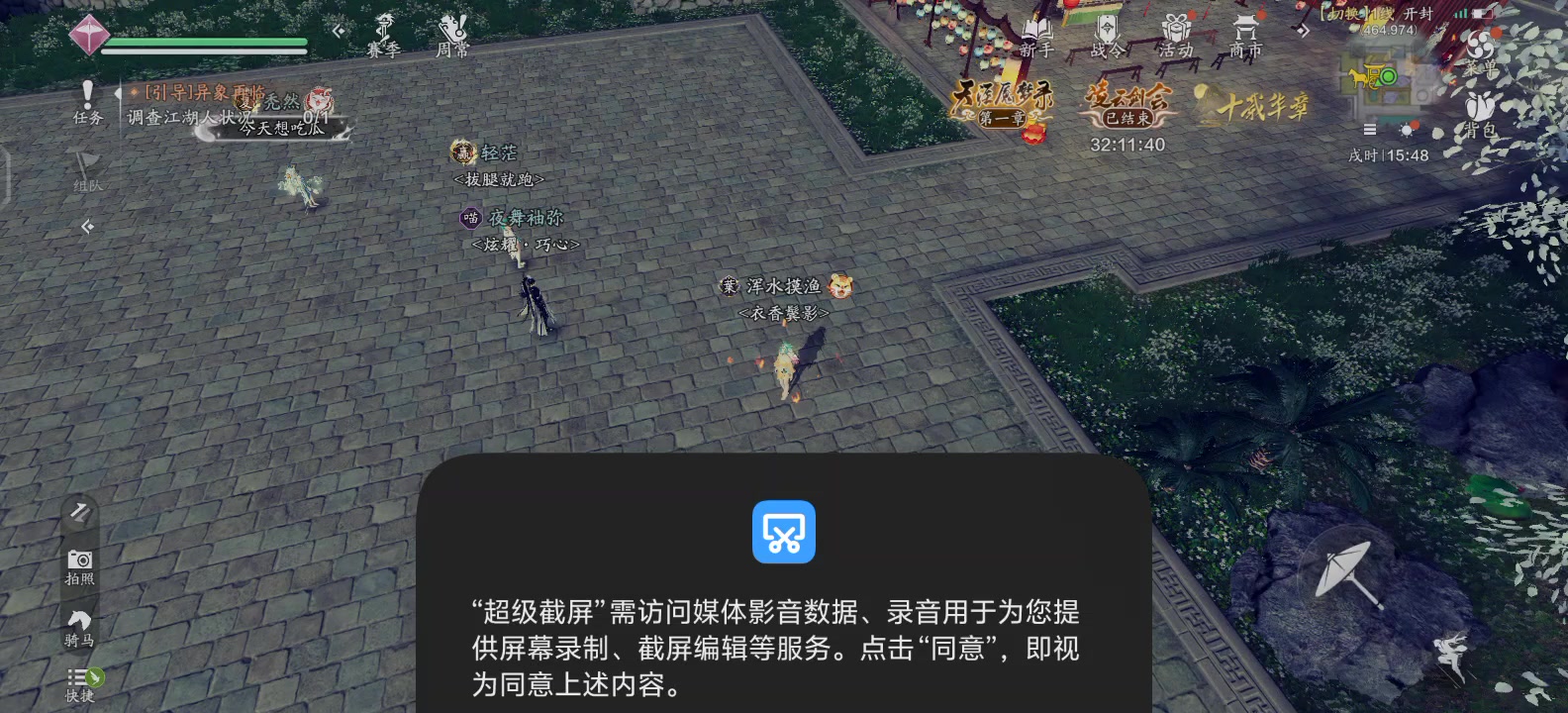Open the 组队 team panel
The image size is (1568, 713).
[x=87, y=170]
